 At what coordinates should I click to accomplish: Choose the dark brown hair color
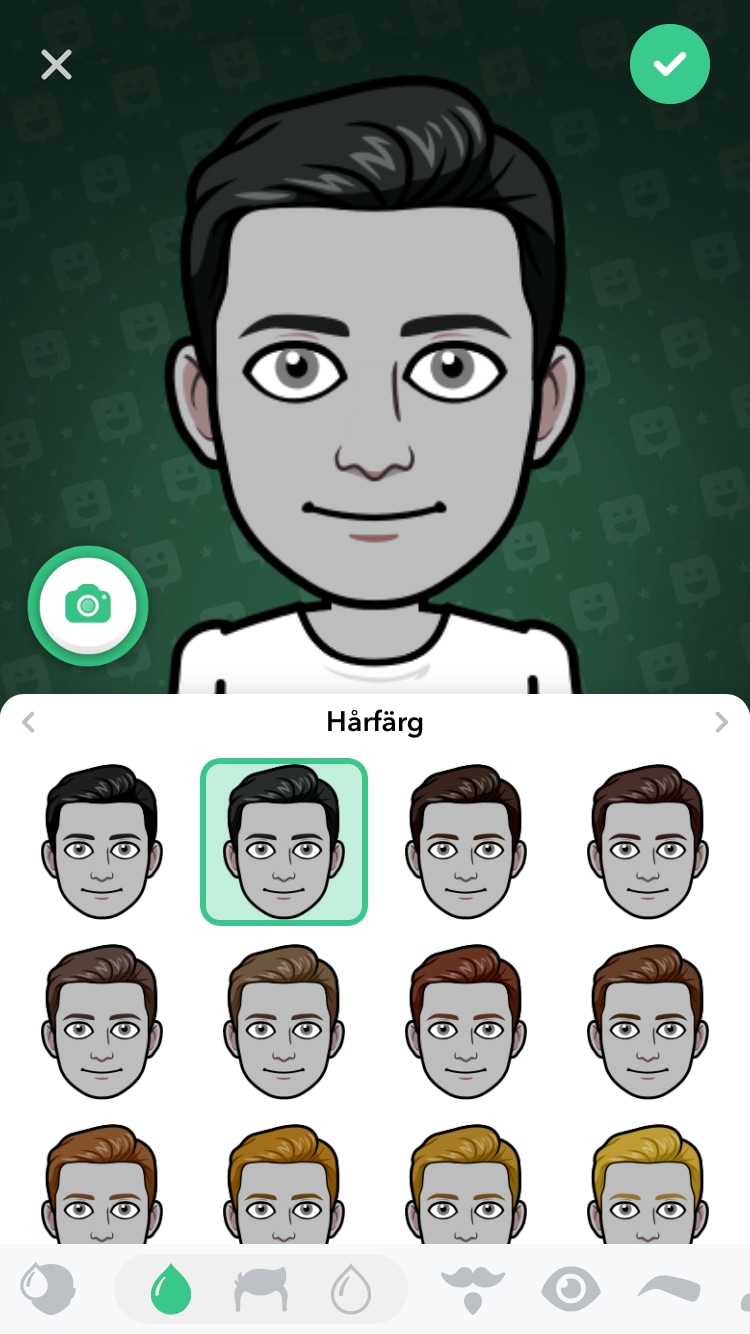point(466,842)
